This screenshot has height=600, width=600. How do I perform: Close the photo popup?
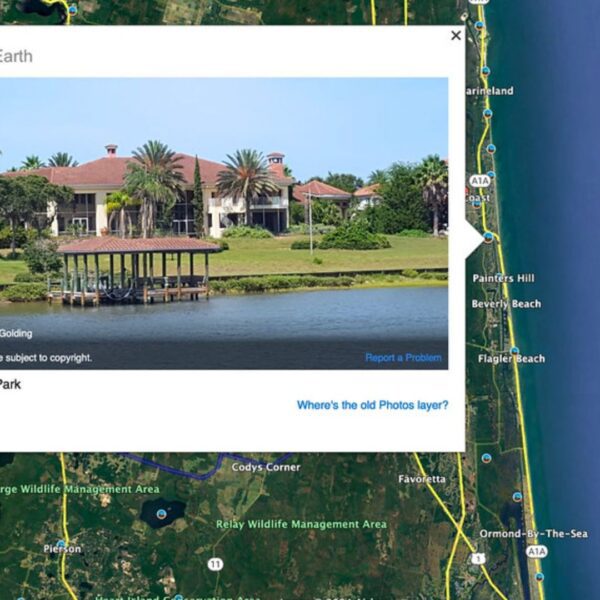tap(456, 36)
